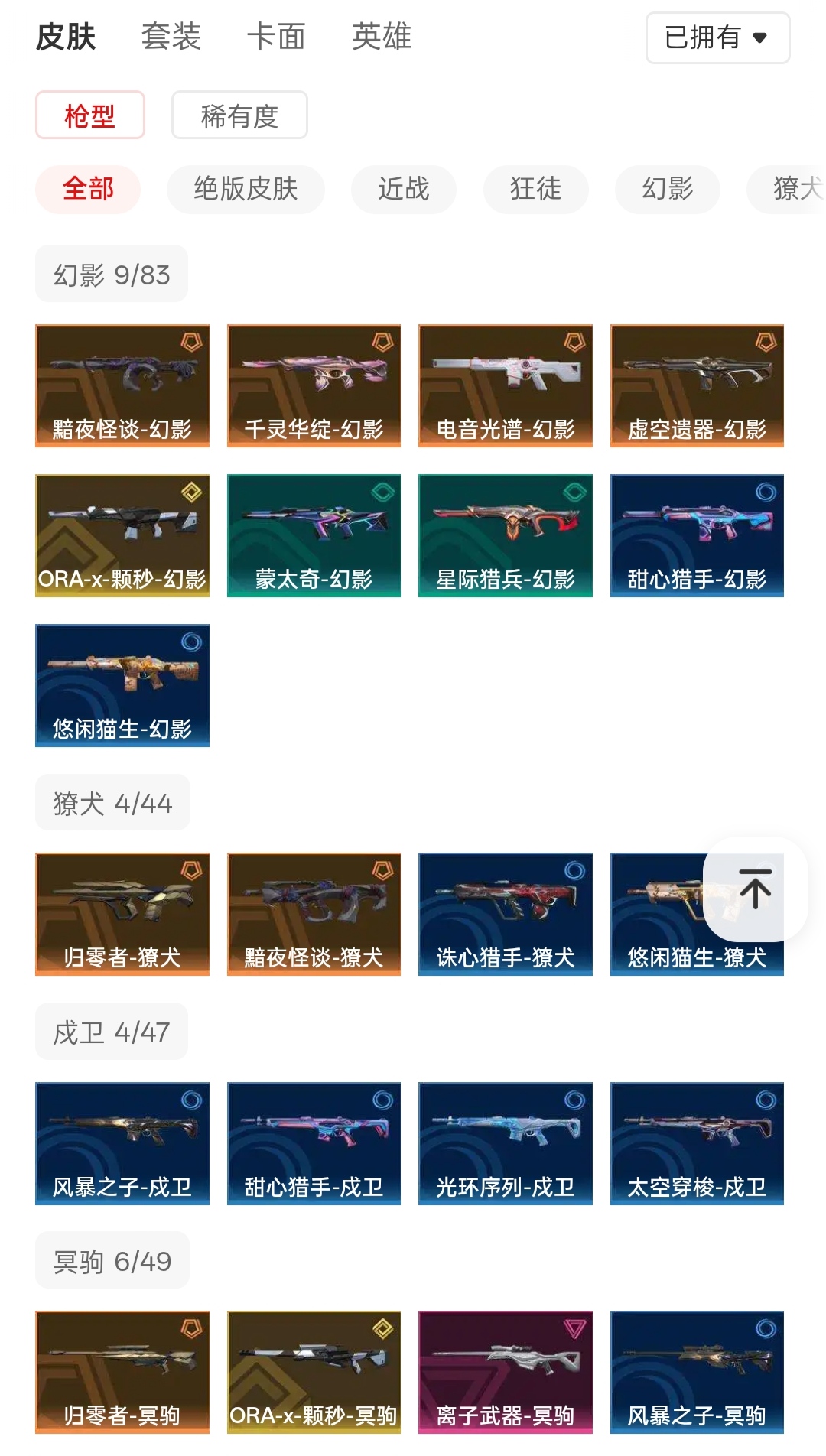826x1456 pixels.
Task: View the 悠闲猫生-幻影 skin
Action: 122,685
